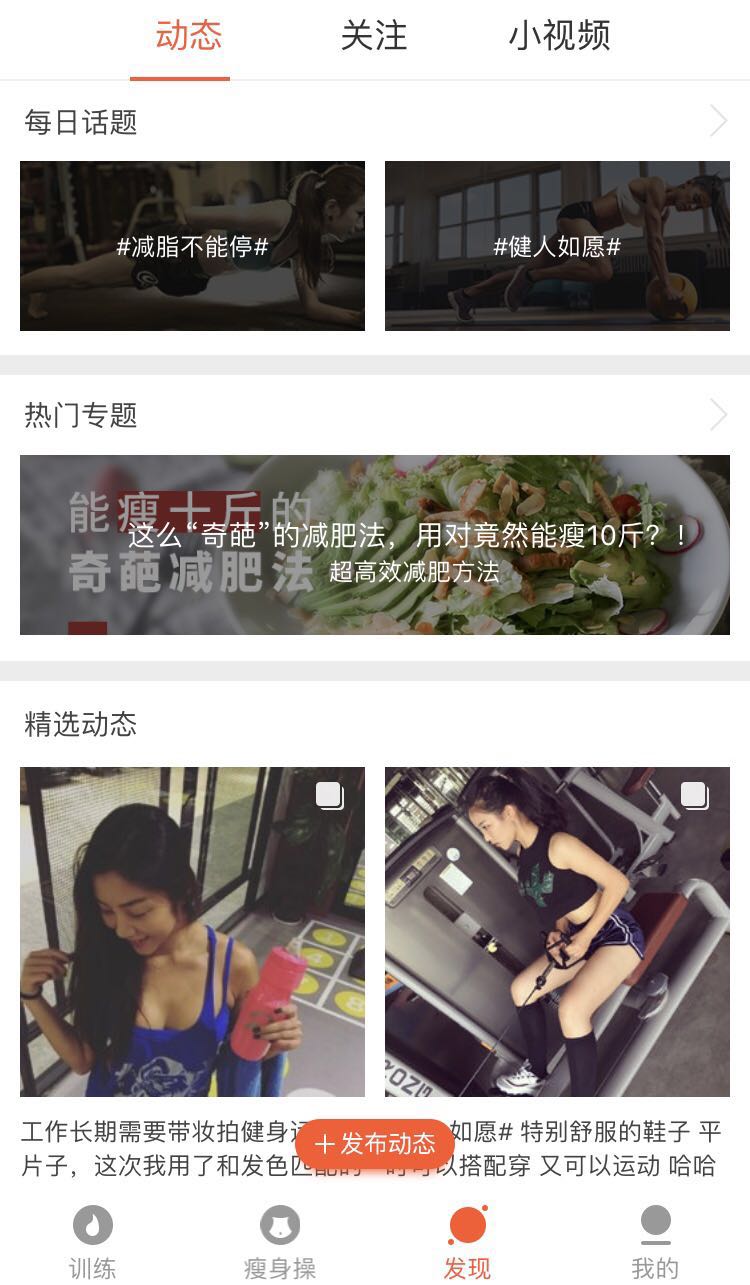The width and height of the screenshot is (750, 1285).
Task: Open the 我的 profile tab
Action: 655,1243
